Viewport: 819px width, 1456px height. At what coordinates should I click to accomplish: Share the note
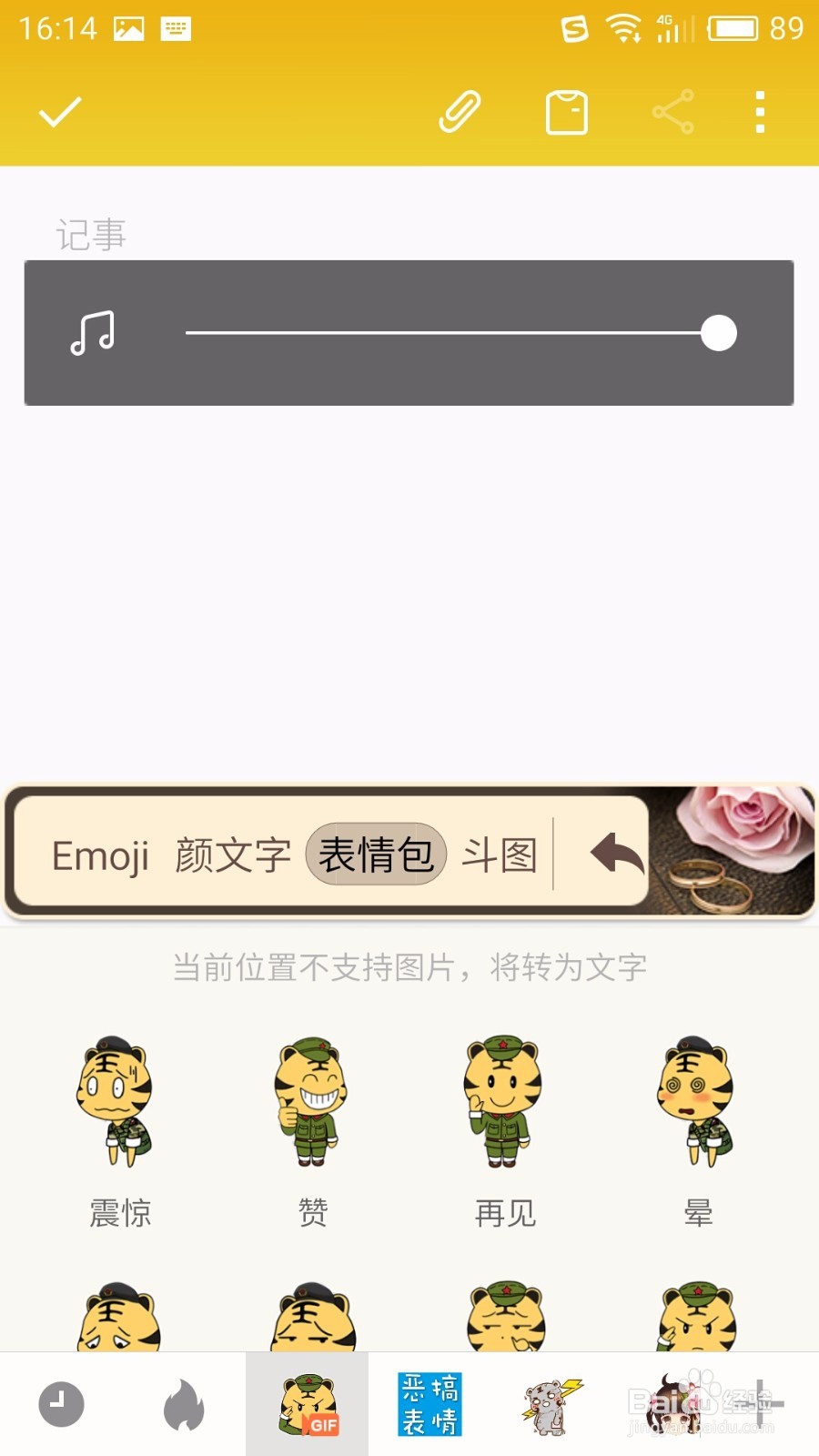tap(672, 113)
